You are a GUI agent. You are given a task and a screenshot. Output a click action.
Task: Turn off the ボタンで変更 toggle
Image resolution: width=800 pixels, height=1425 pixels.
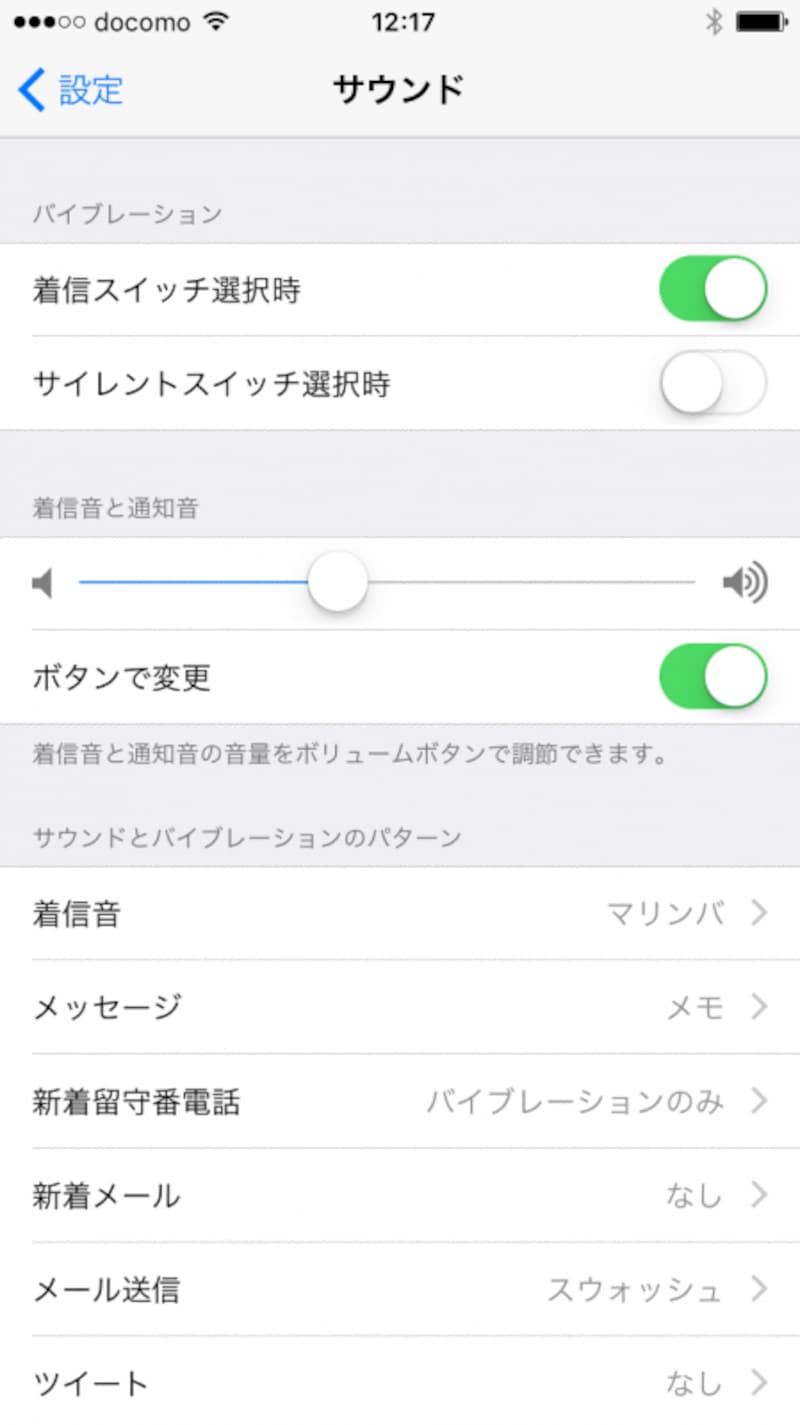pyautogui.click(x=712, y=676)
